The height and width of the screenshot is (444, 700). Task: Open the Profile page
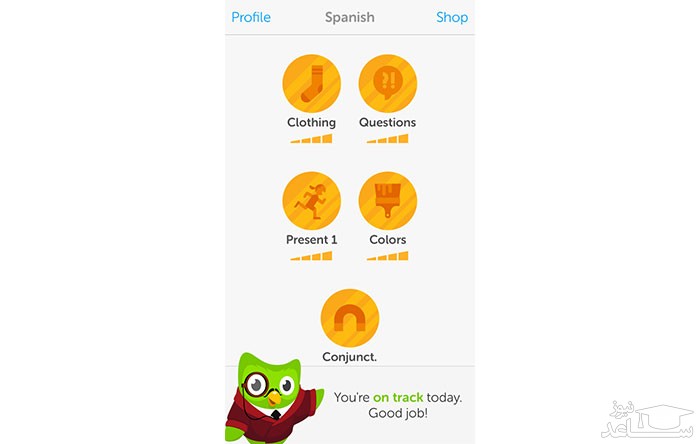point(251,18)
